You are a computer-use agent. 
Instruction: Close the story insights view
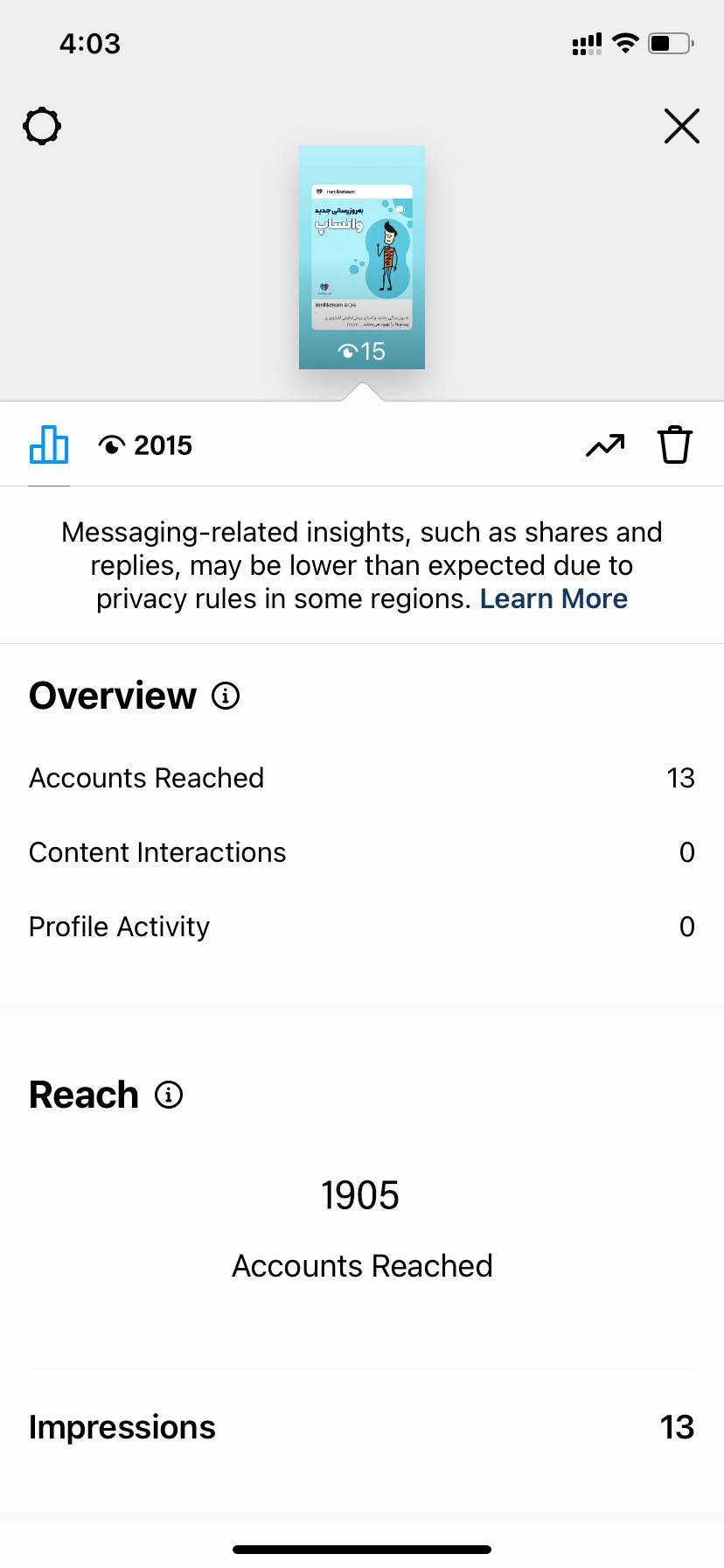681,126
